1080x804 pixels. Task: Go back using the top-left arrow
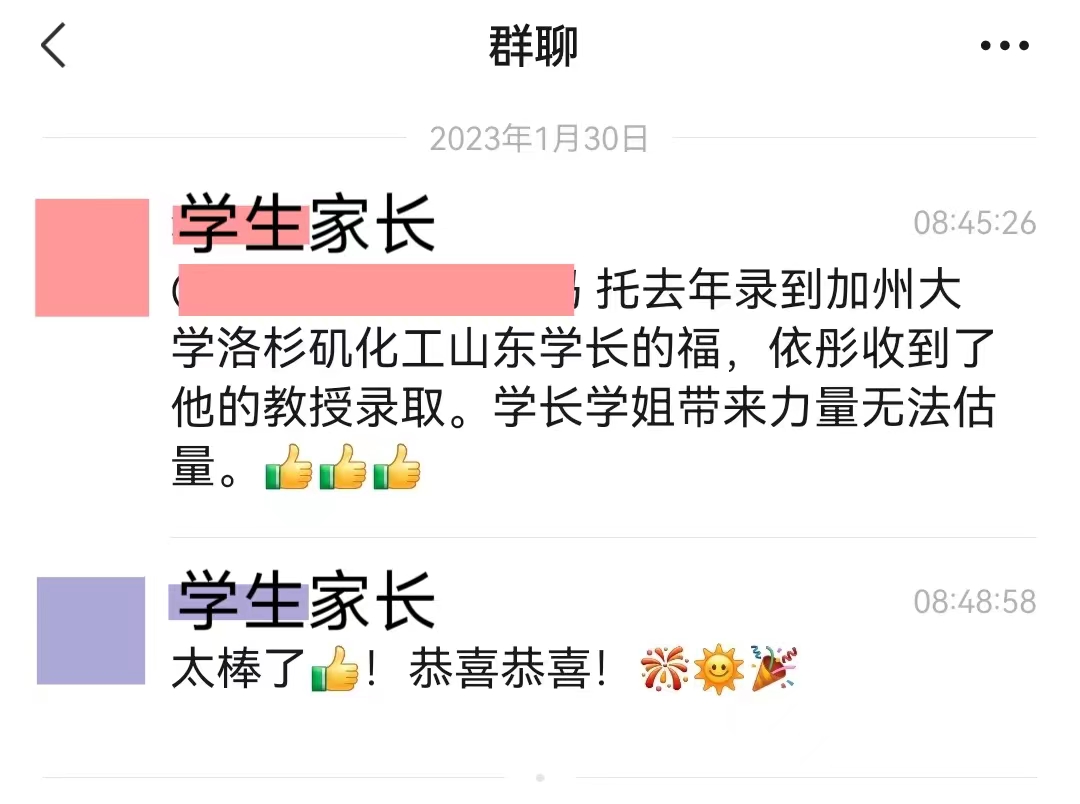tap(54, 46)
